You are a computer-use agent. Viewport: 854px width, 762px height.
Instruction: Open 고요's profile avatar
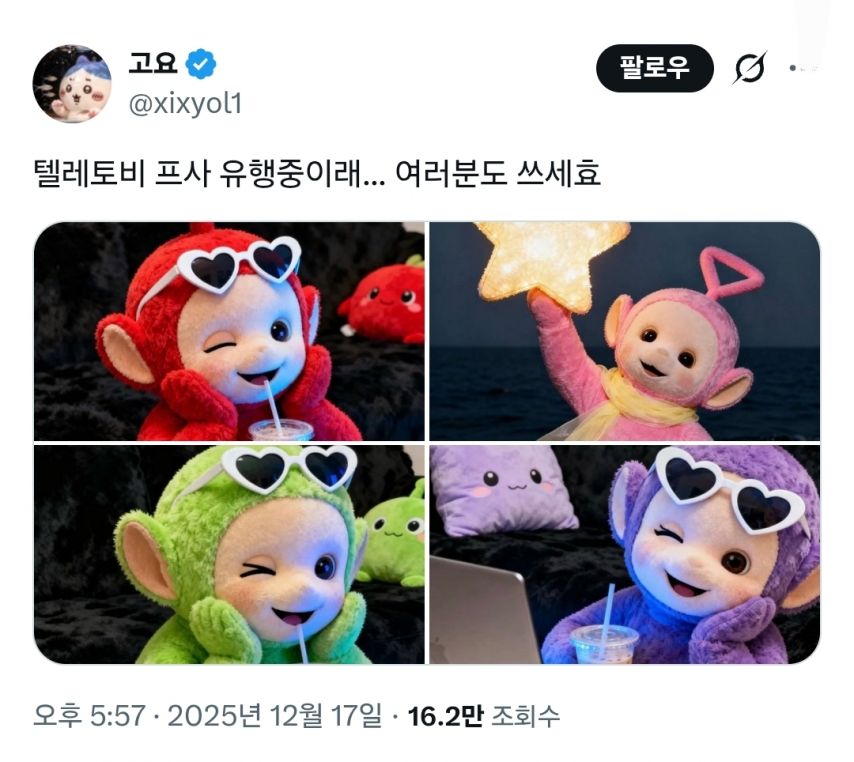coord(72,84)
